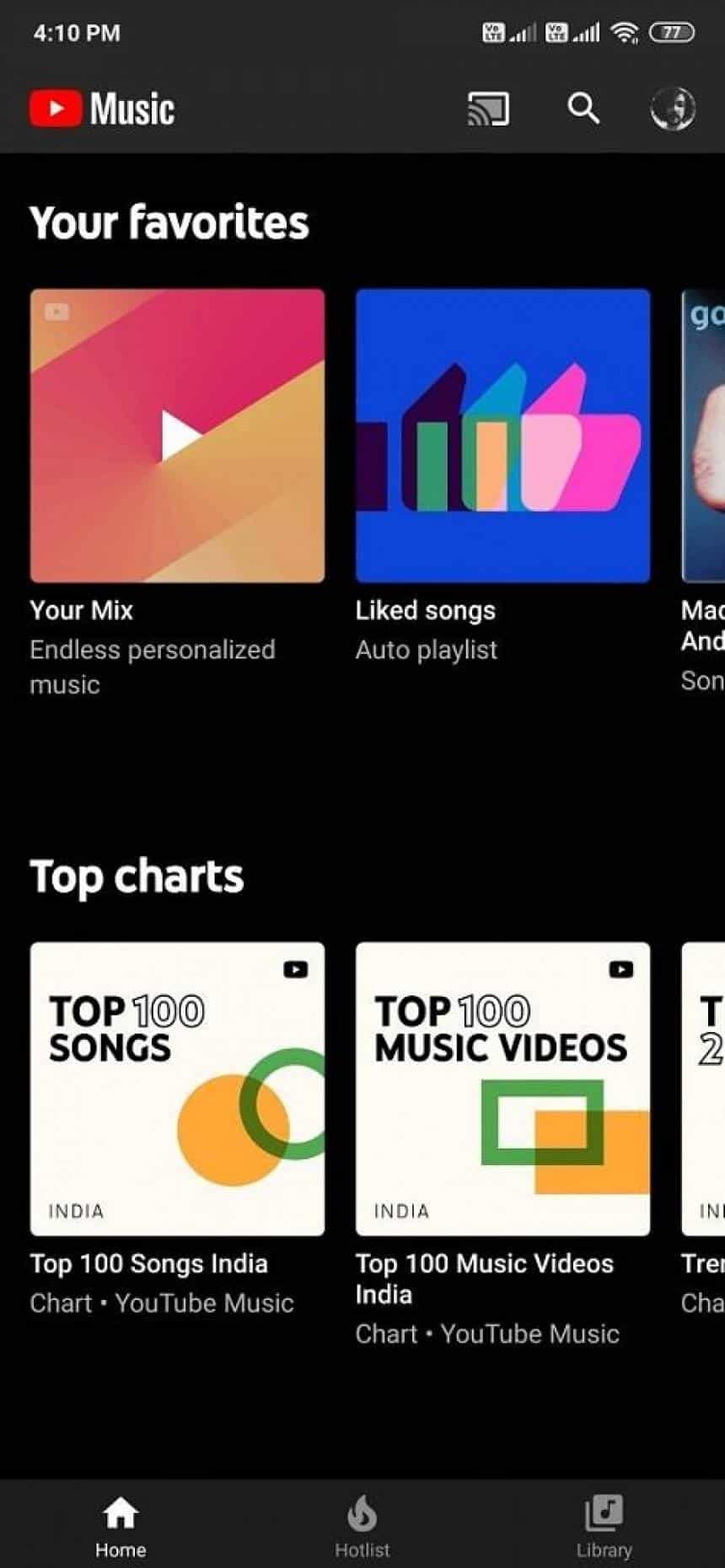Open the Top 100 Songs India chart
725x1568 pixels.
(177, 1089)
